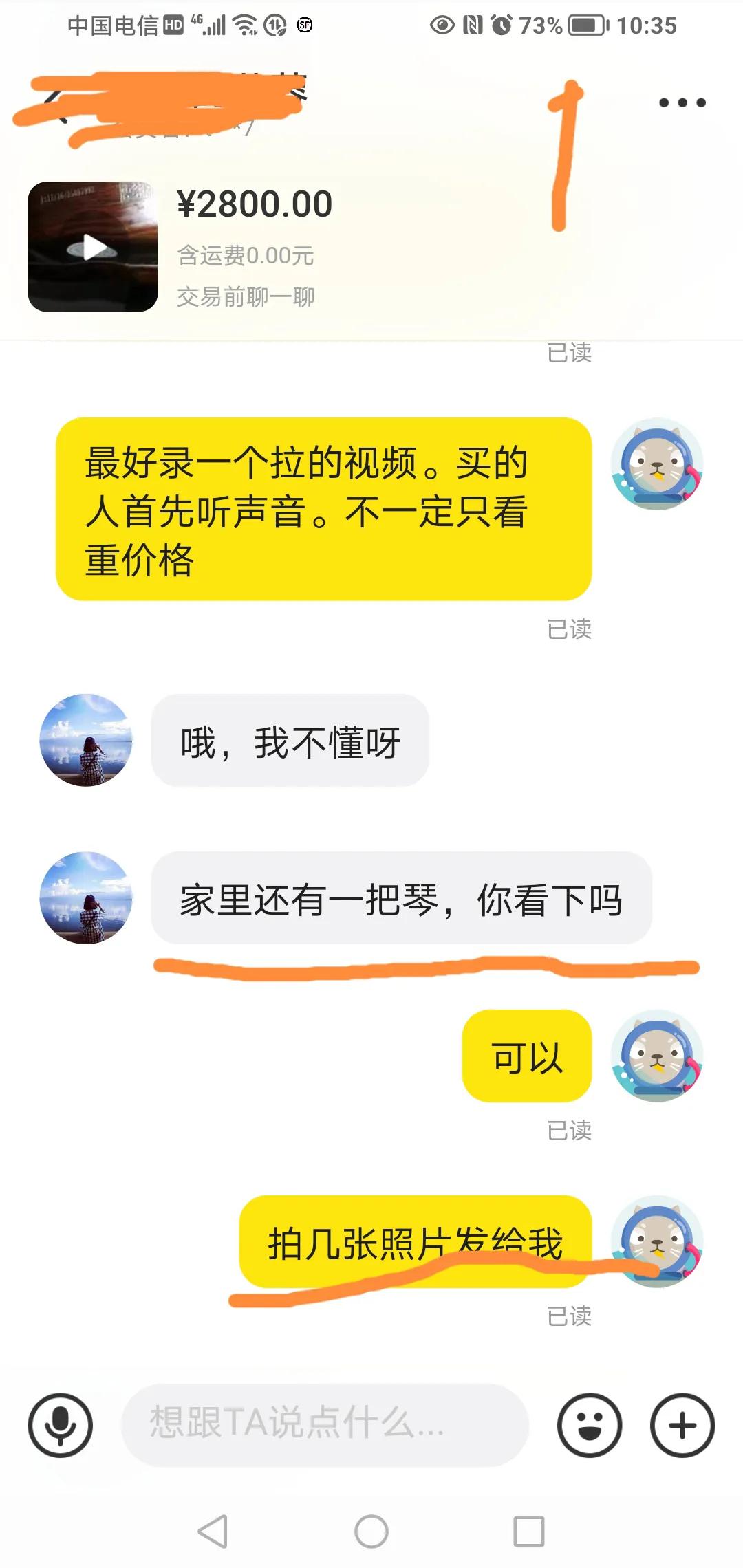743x1568 pixels.
Task: Tap the plus icon to add attachments
Action: pos(682,1425)
